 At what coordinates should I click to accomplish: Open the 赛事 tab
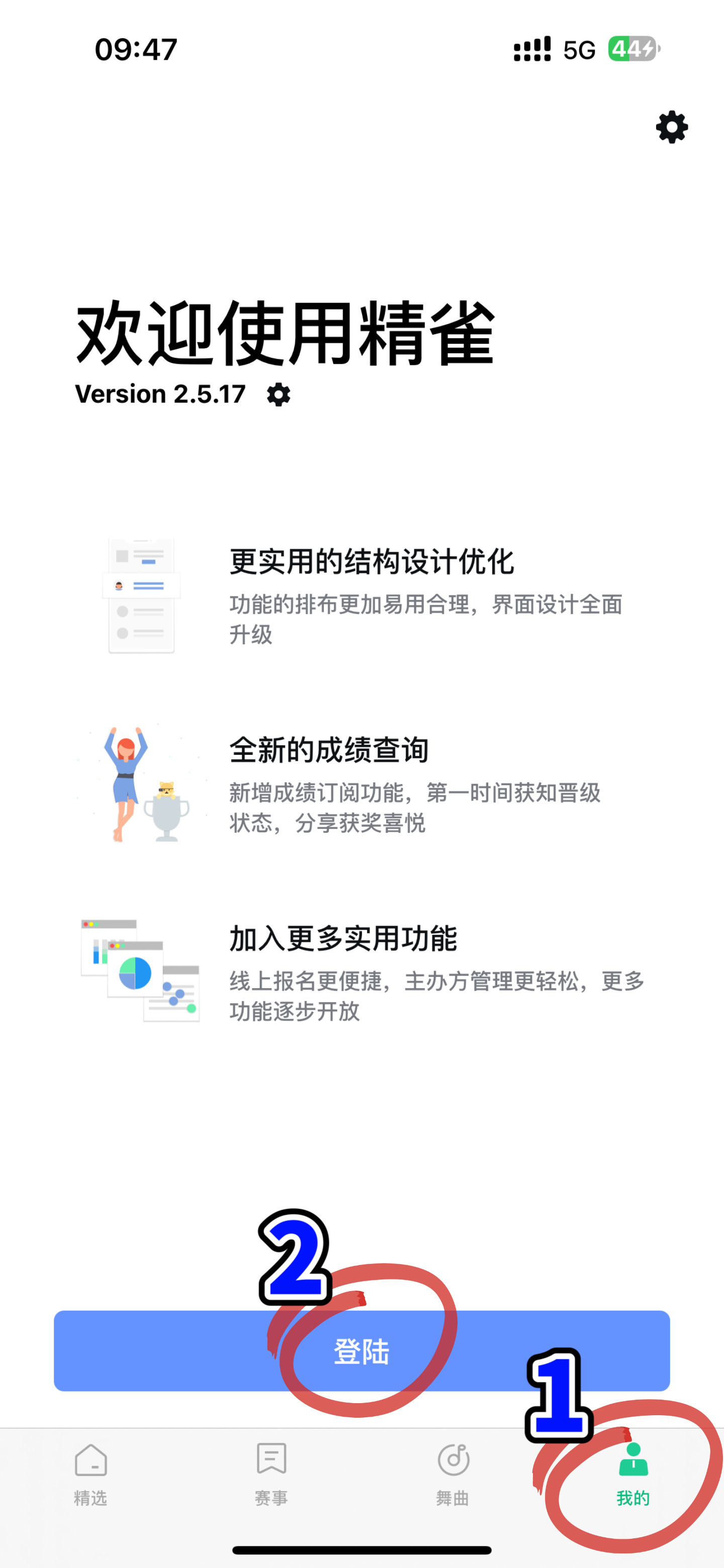271,1474
